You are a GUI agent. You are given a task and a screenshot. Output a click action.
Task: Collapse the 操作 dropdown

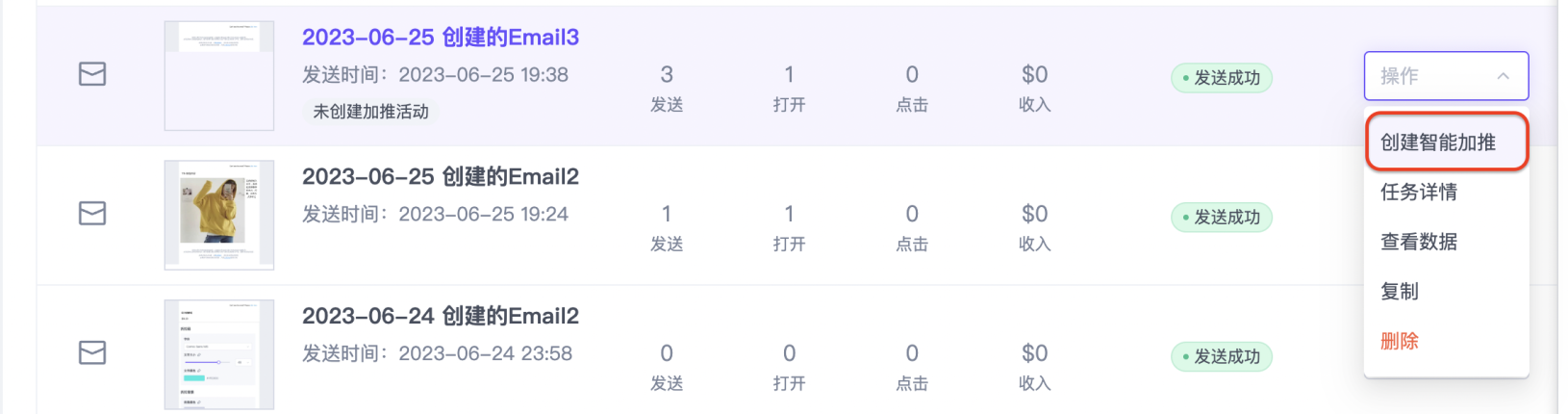click(1445, 76)
